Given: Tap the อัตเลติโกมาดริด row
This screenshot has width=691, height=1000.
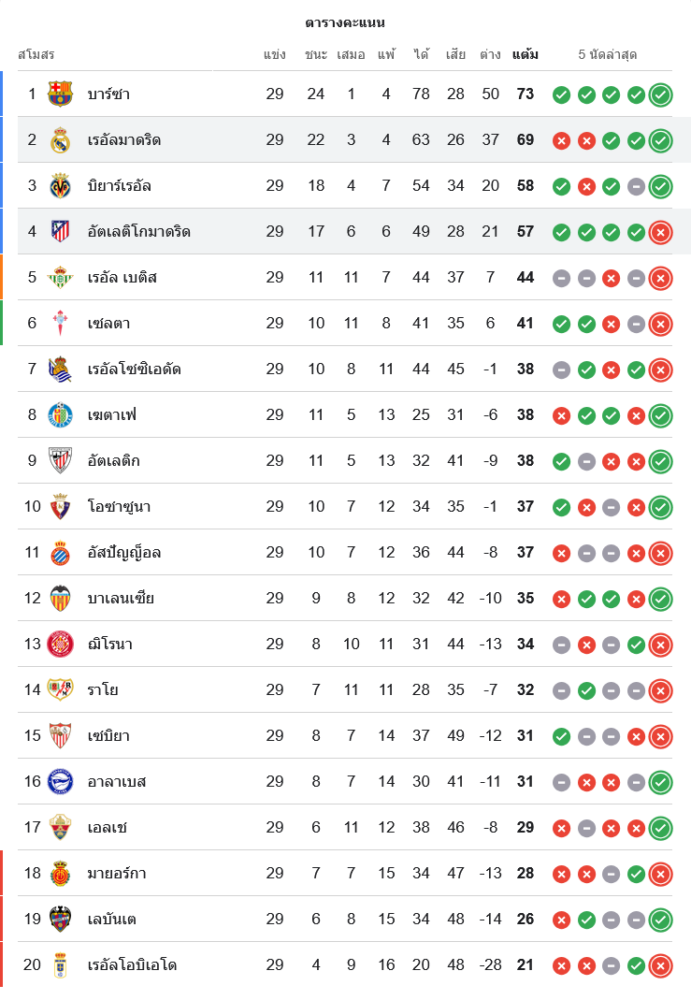Looking at the screenshot, I should 139,232.
